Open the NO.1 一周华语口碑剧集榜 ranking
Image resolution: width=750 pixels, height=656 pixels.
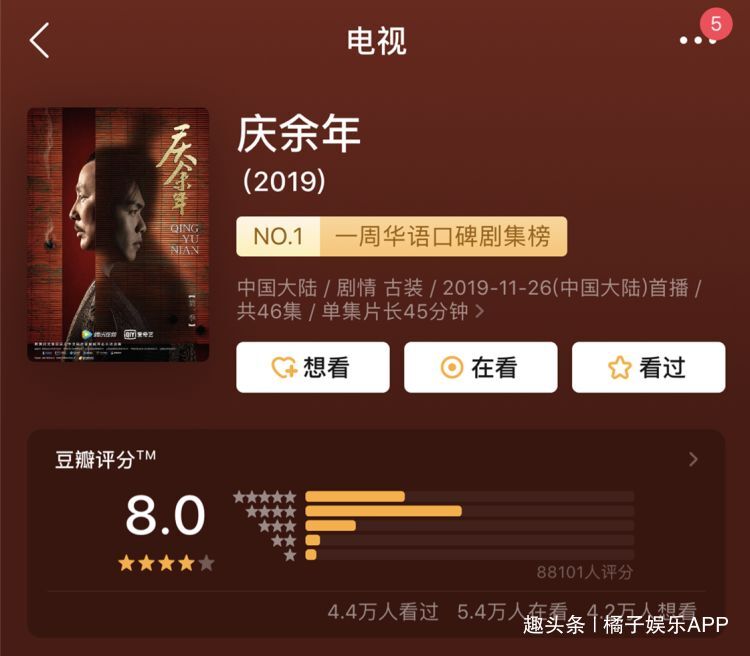click(401, 237)
